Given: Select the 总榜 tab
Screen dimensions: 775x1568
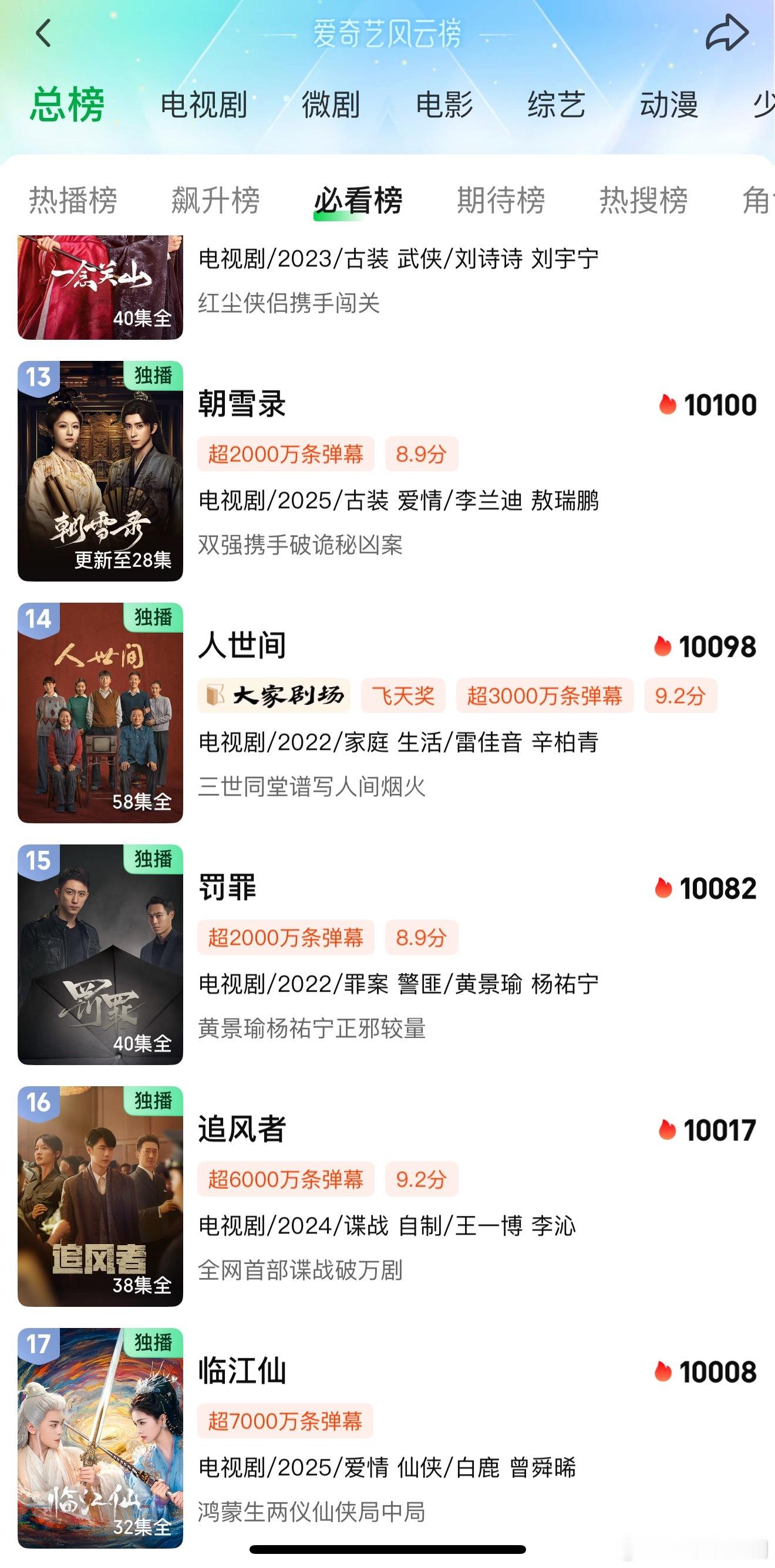Looking at the screenshot, I should click(68, 104).
